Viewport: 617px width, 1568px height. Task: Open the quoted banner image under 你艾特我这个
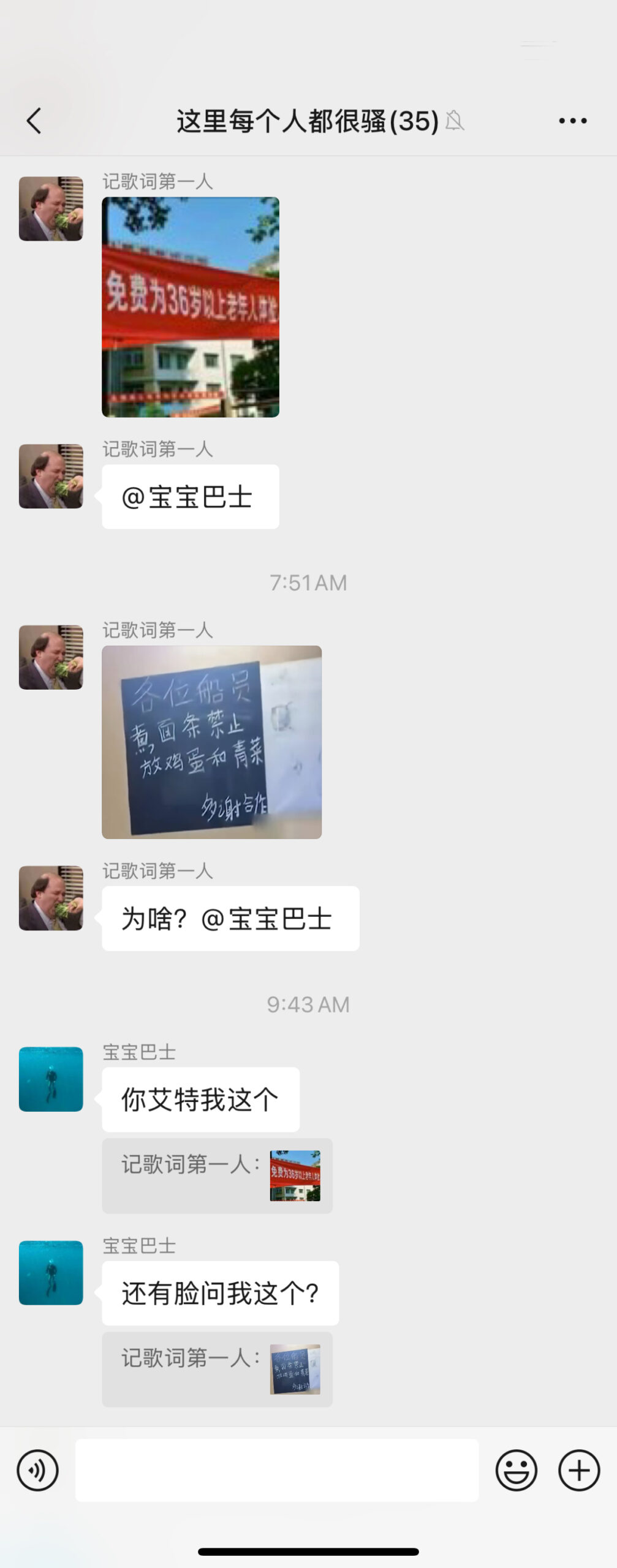pos(295,1175)
